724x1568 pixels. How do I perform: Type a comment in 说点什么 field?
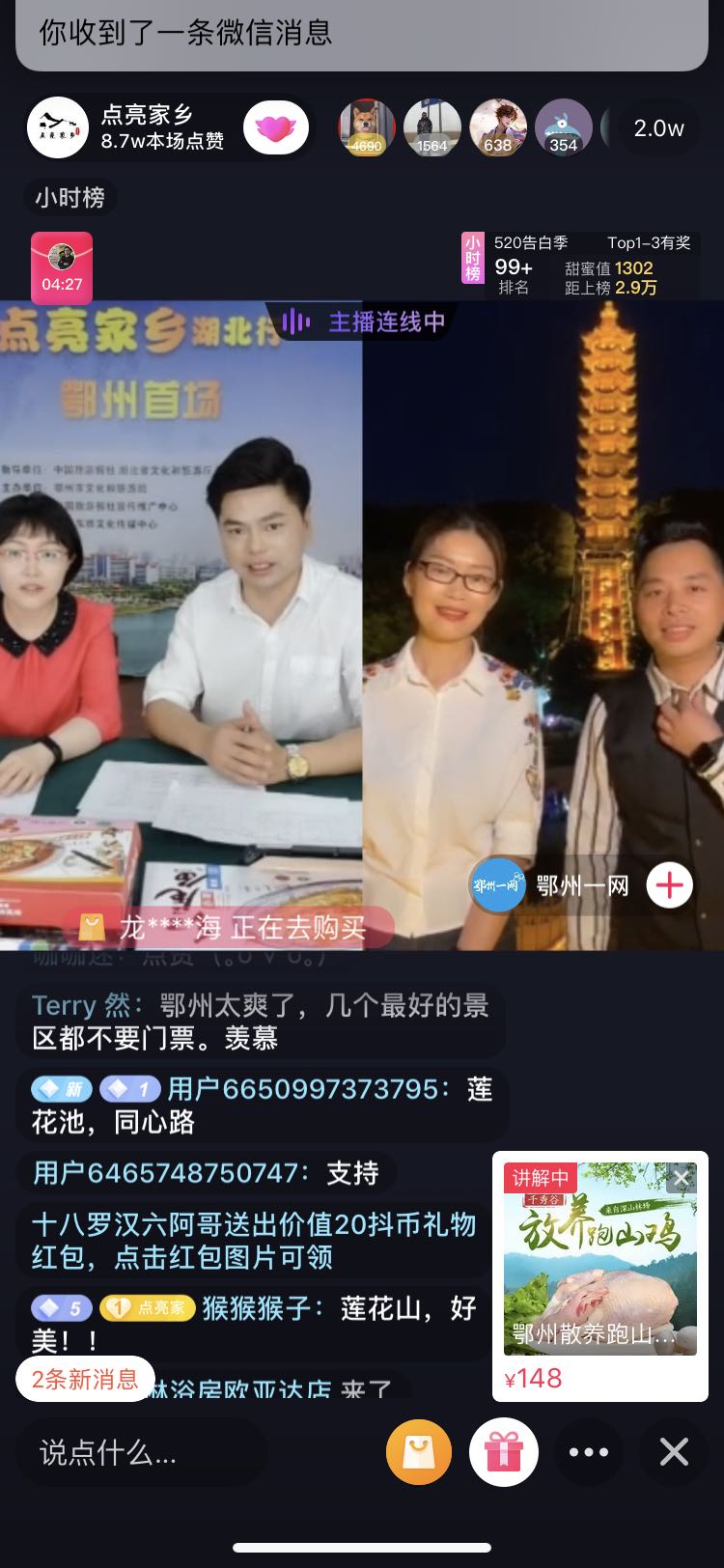click(x=140, y=1452)
